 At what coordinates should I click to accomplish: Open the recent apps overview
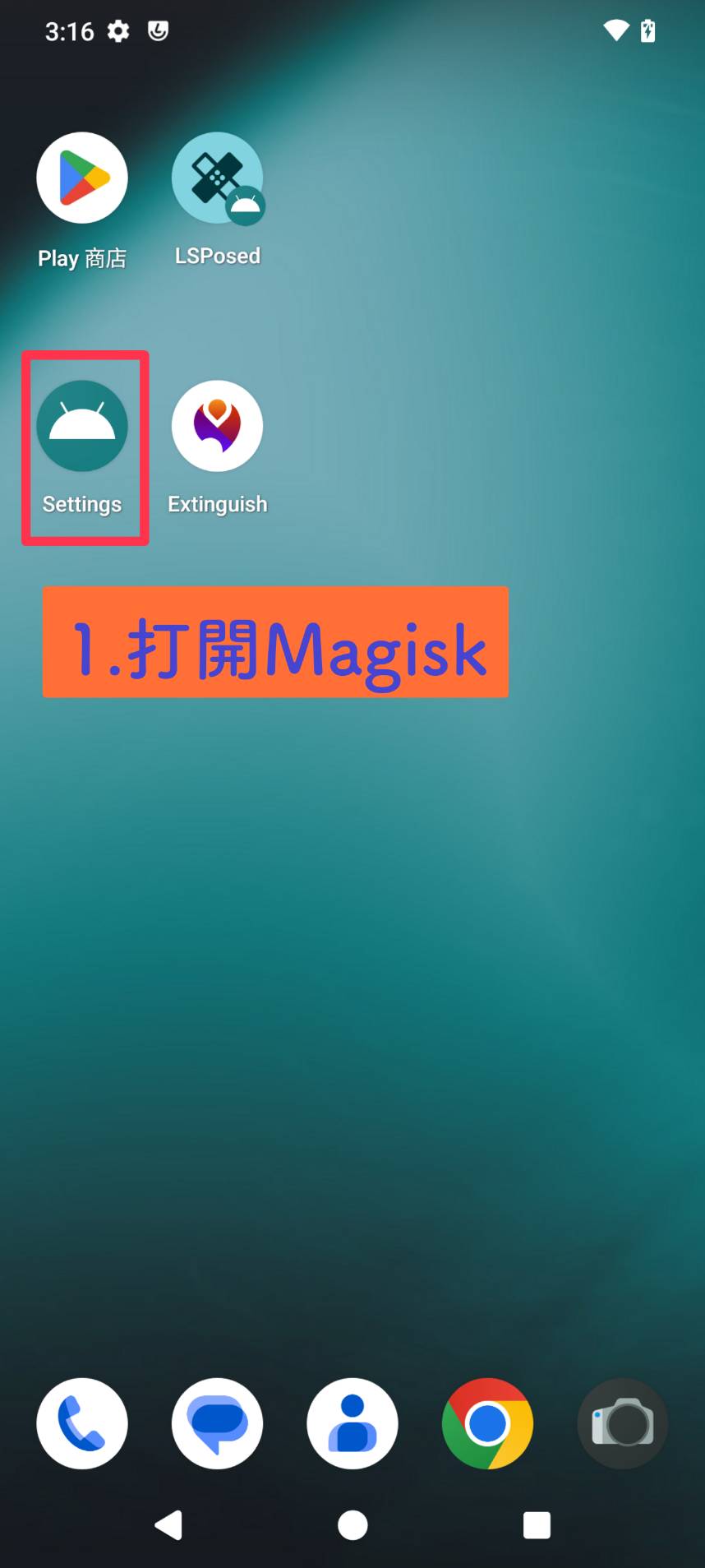point(537,1525)
